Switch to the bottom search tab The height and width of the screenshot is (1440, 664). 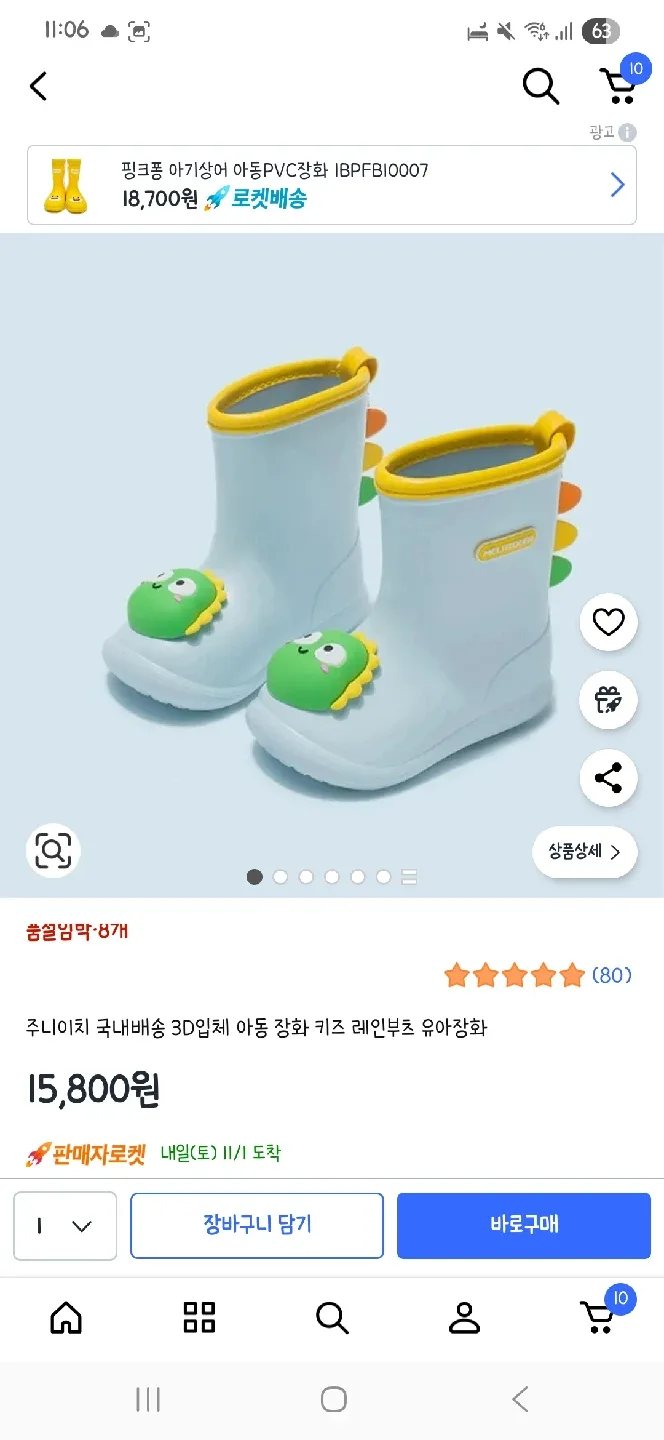click(332, 1318)
